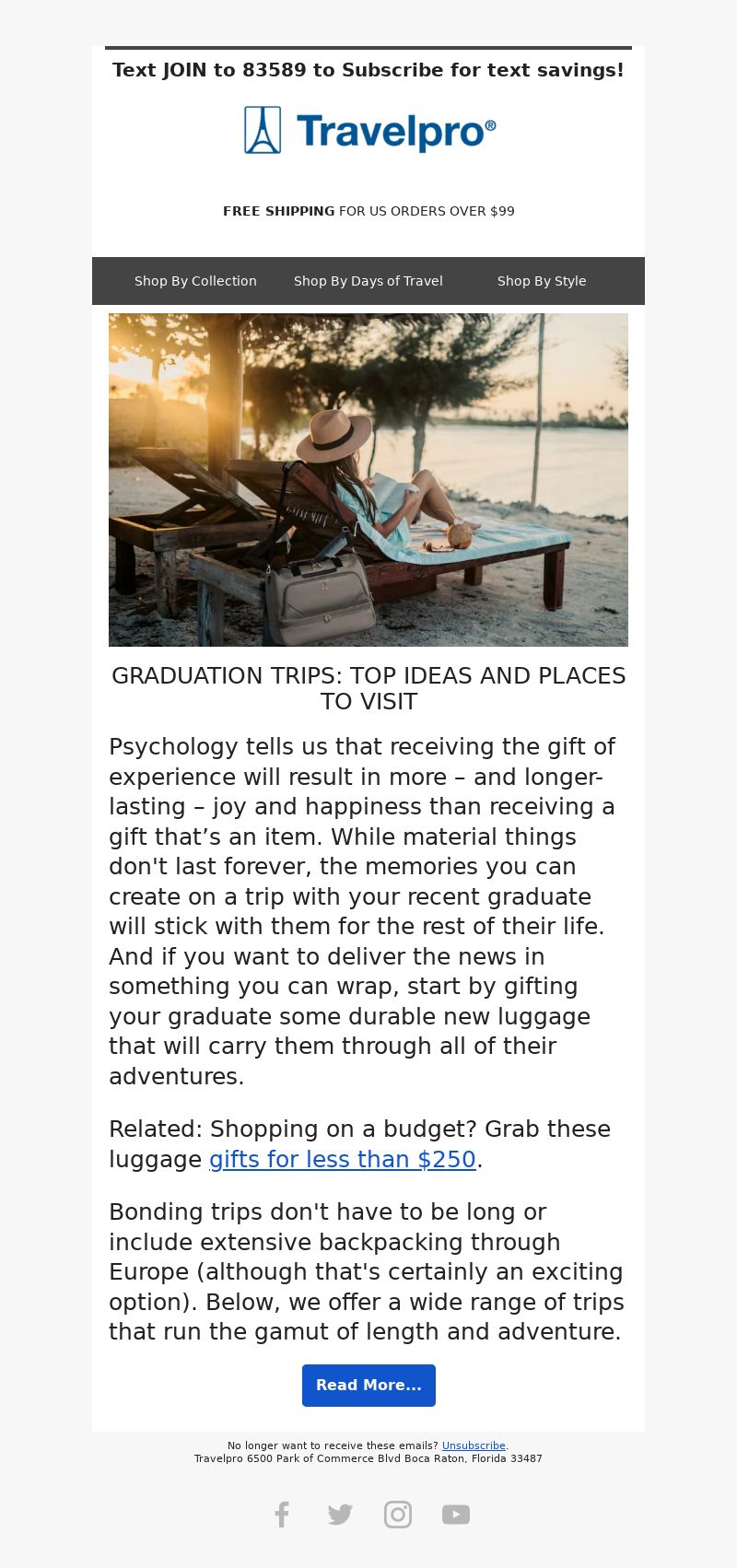The image size is (737, 1568).
Task: Tap the Read More button
Action: coord(368,1386)
